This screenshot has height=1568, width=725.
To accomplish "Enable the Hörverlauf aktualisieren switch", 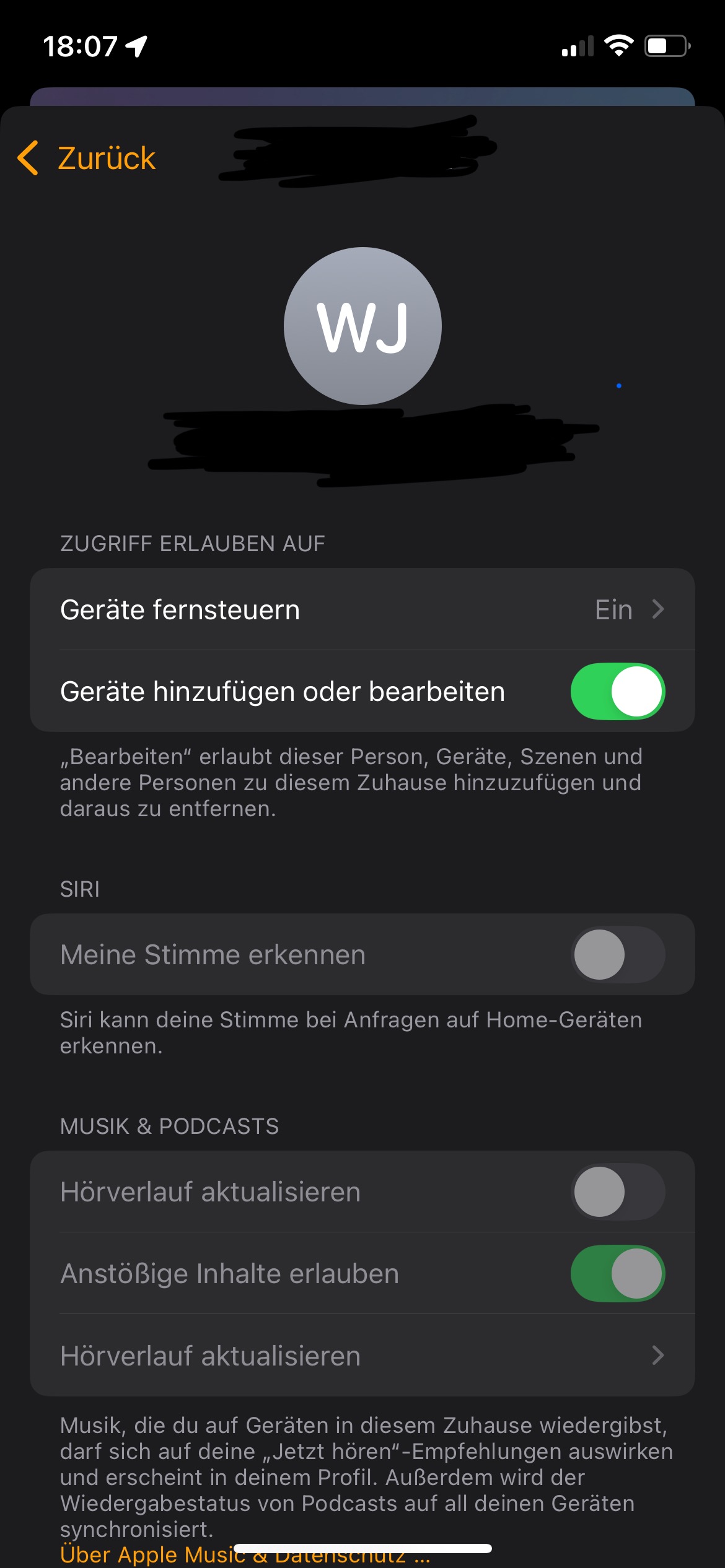I will (x=617, y=1191).
